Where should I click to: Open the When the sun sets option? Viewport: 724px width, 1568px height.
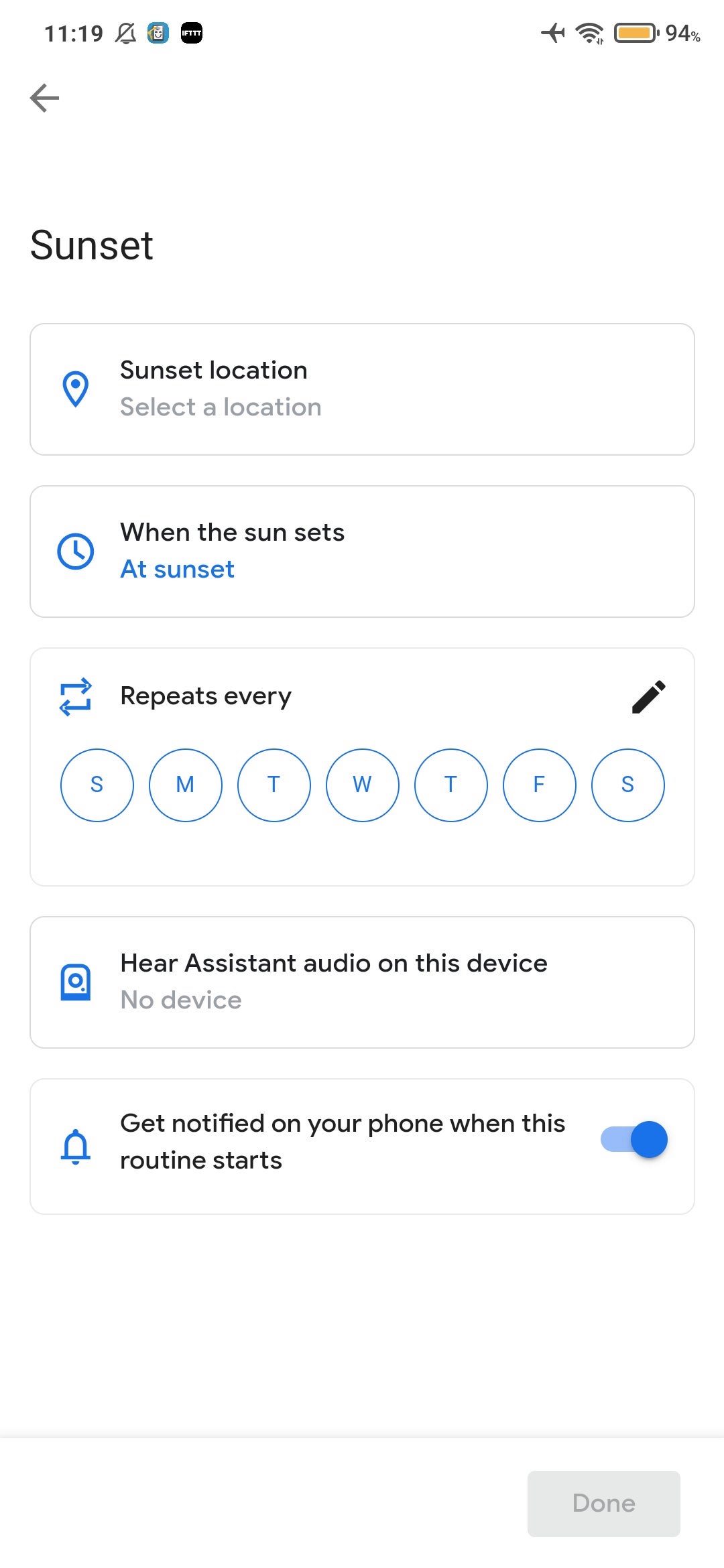click(x=362, y=551)
